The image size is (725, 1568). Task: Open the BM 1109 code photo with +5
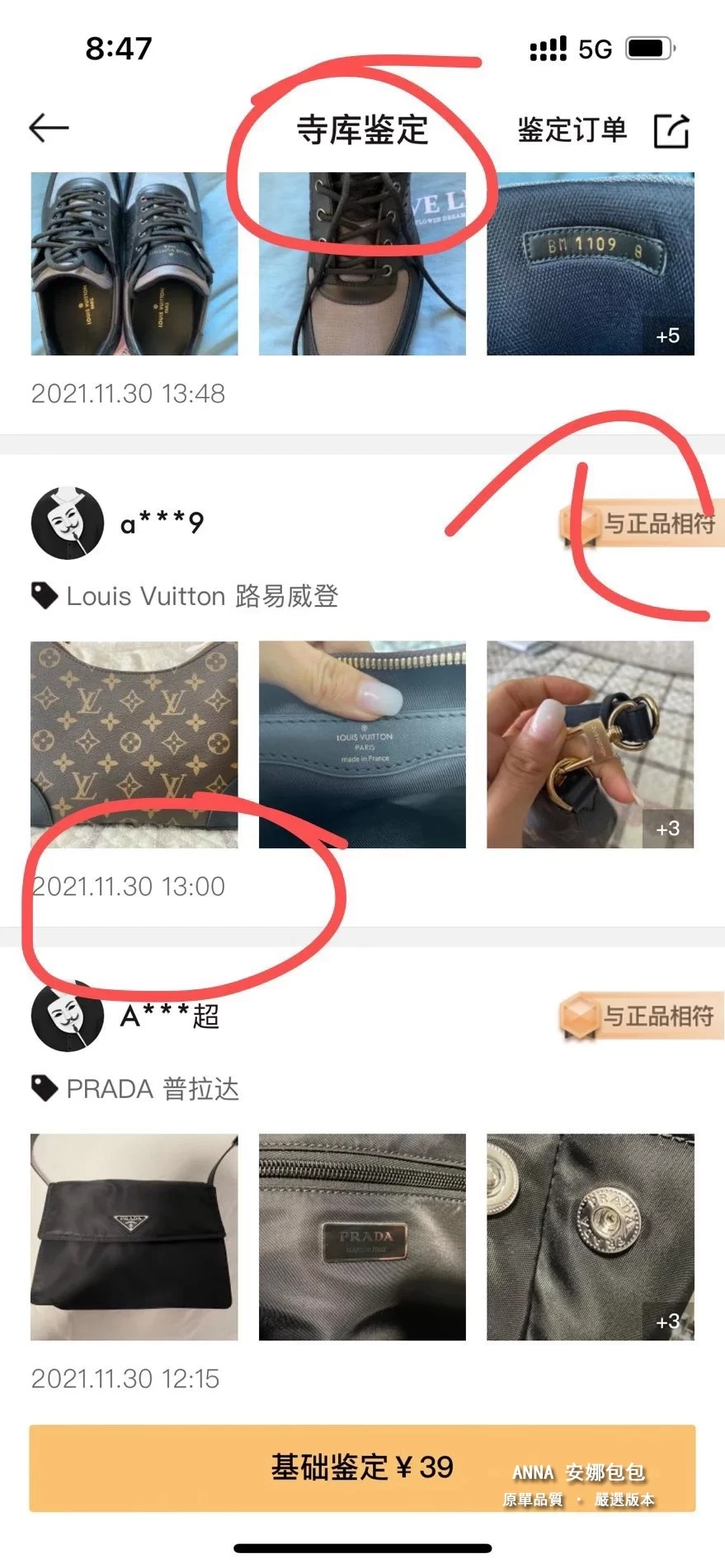tap(590, 264)
